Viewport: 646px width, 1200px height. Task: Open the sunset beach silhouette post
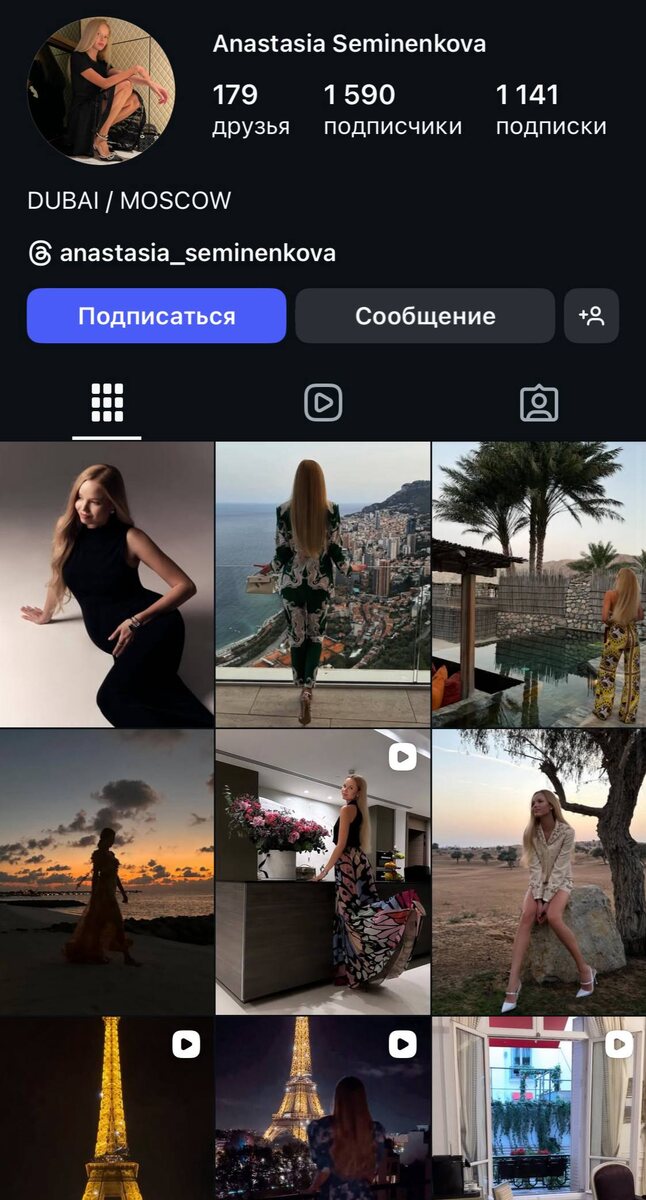pos(107,872)
